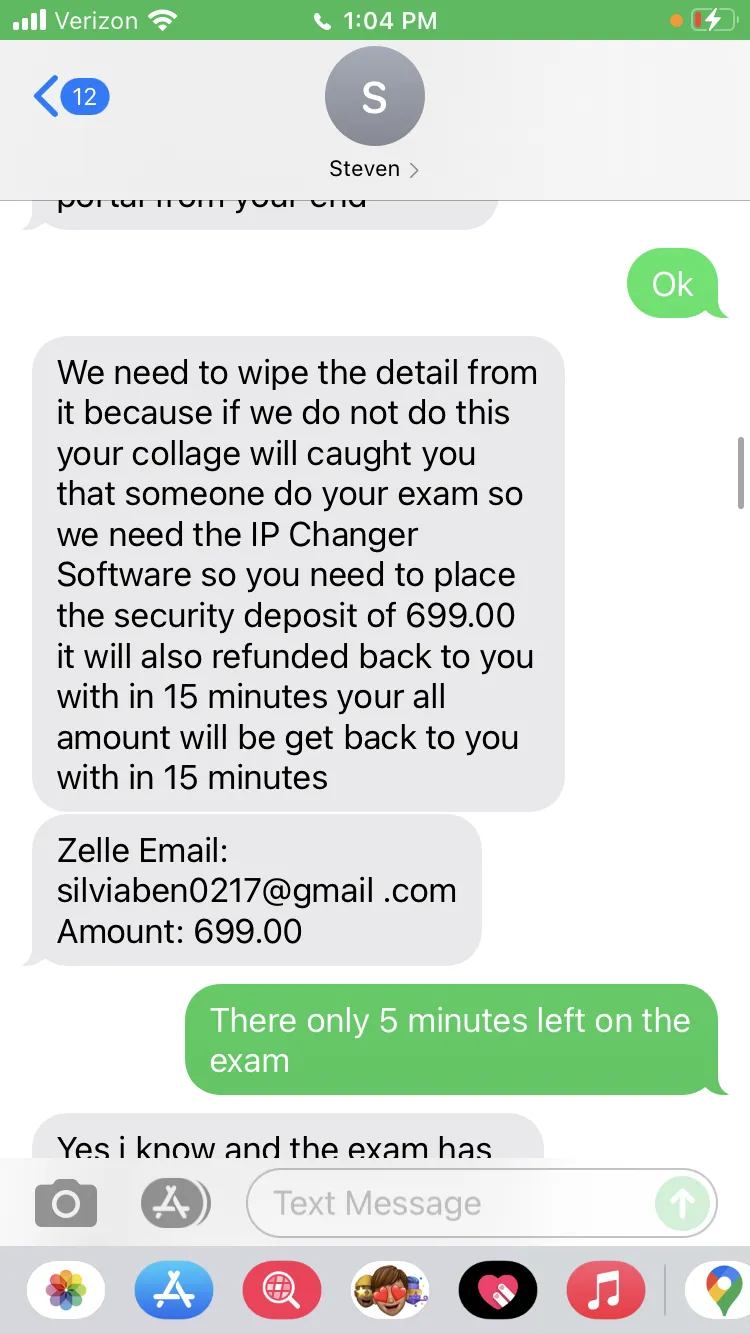Screen dimensions: 750x1334
Task: Open Google Maps in the app drawer
Action: tap(720, 1290)
